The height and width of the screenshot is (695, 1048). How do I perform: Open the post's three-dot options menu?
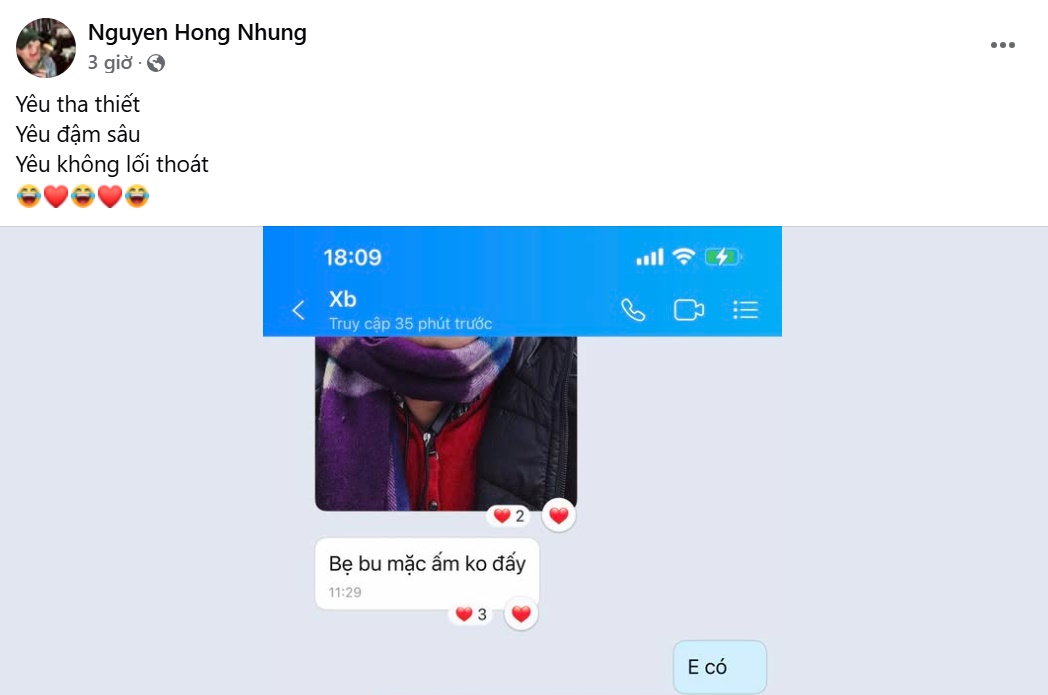coord(1002,45)
